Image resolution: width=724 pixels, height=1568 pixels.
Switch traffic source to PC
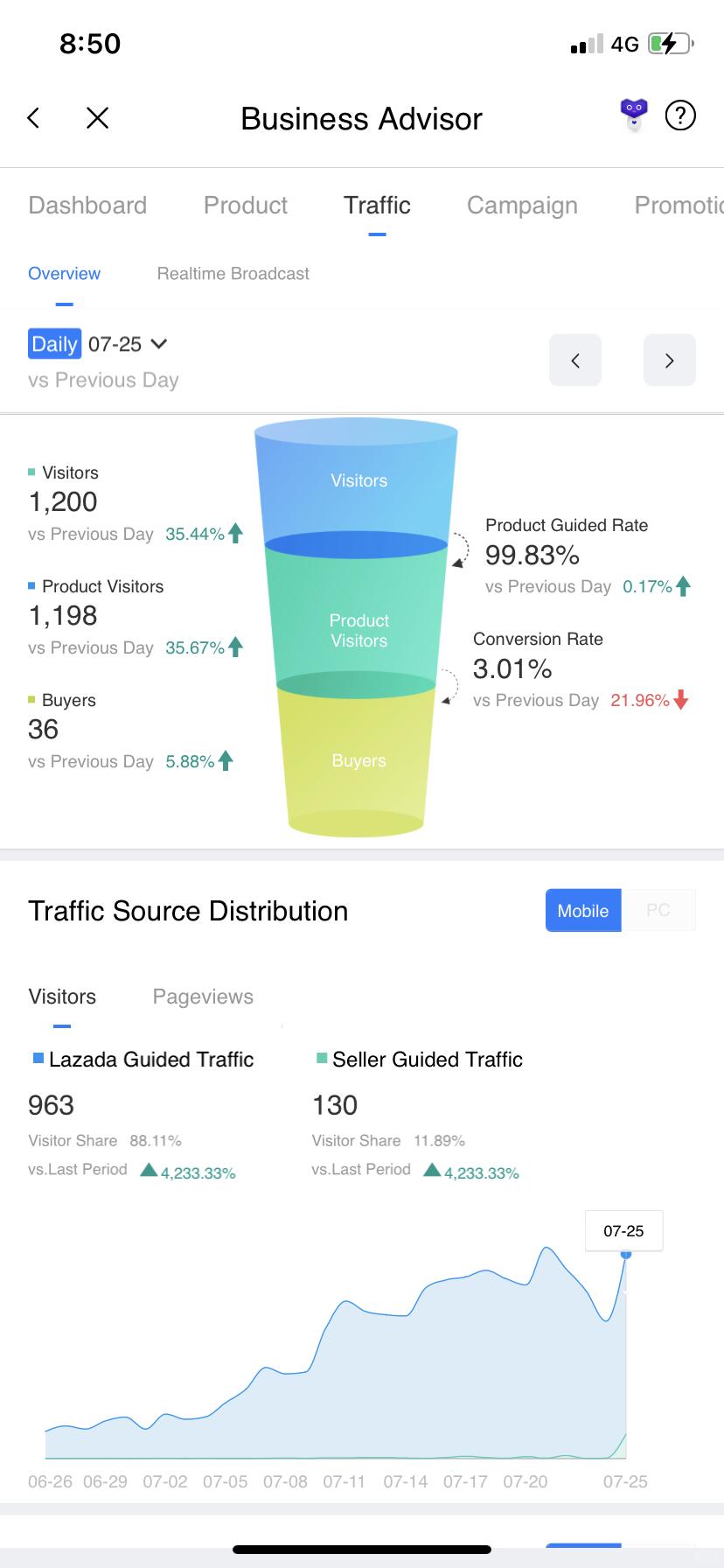point(658,911)
